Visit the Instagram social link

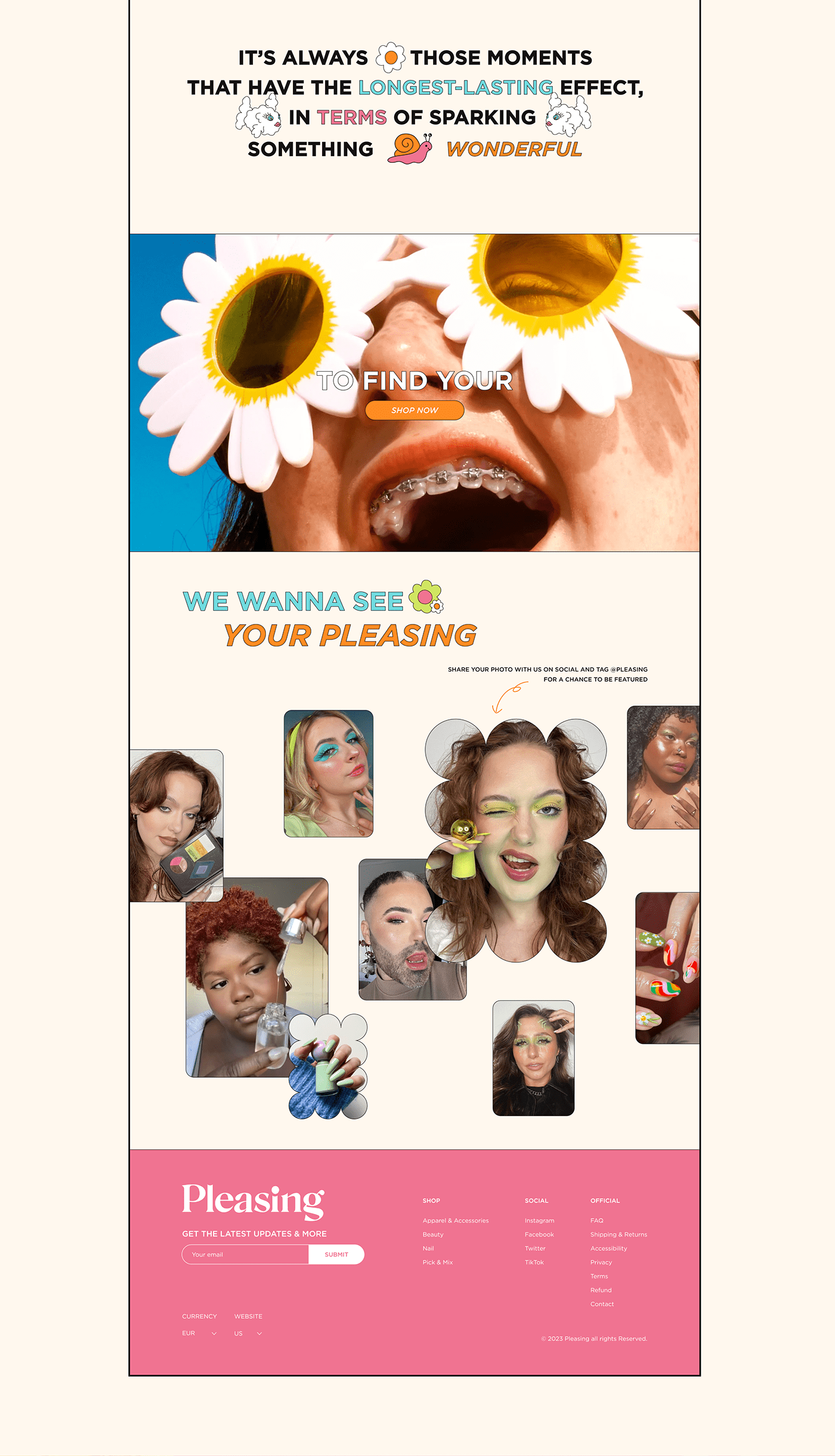click(539, 1220)
